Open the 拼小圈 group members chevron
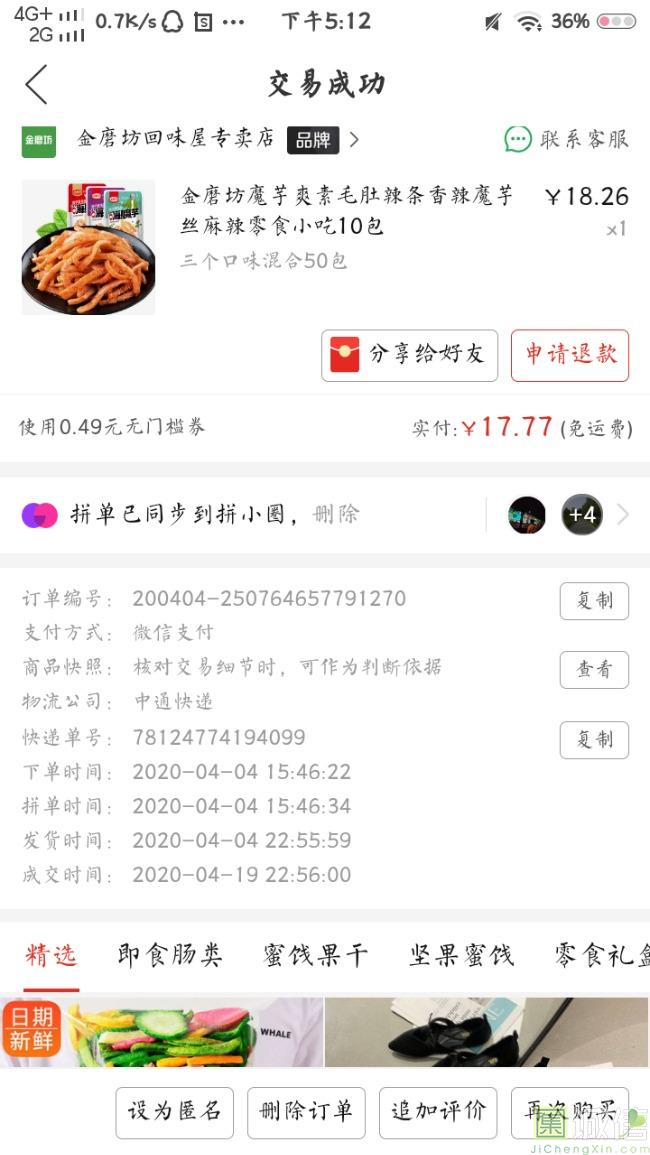This screenshot has width=650, height=1155. [623, 515]
